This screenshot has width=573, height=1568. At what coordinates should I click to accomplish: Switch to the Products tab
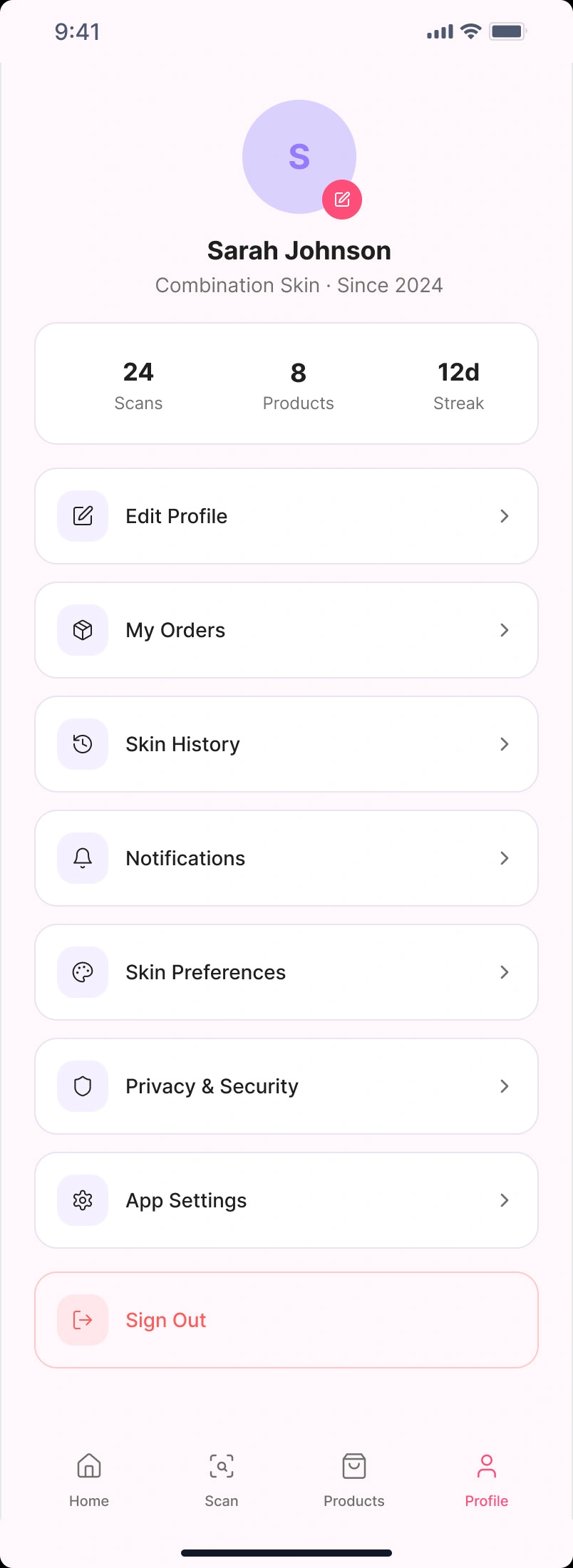tap(354, 1480)
